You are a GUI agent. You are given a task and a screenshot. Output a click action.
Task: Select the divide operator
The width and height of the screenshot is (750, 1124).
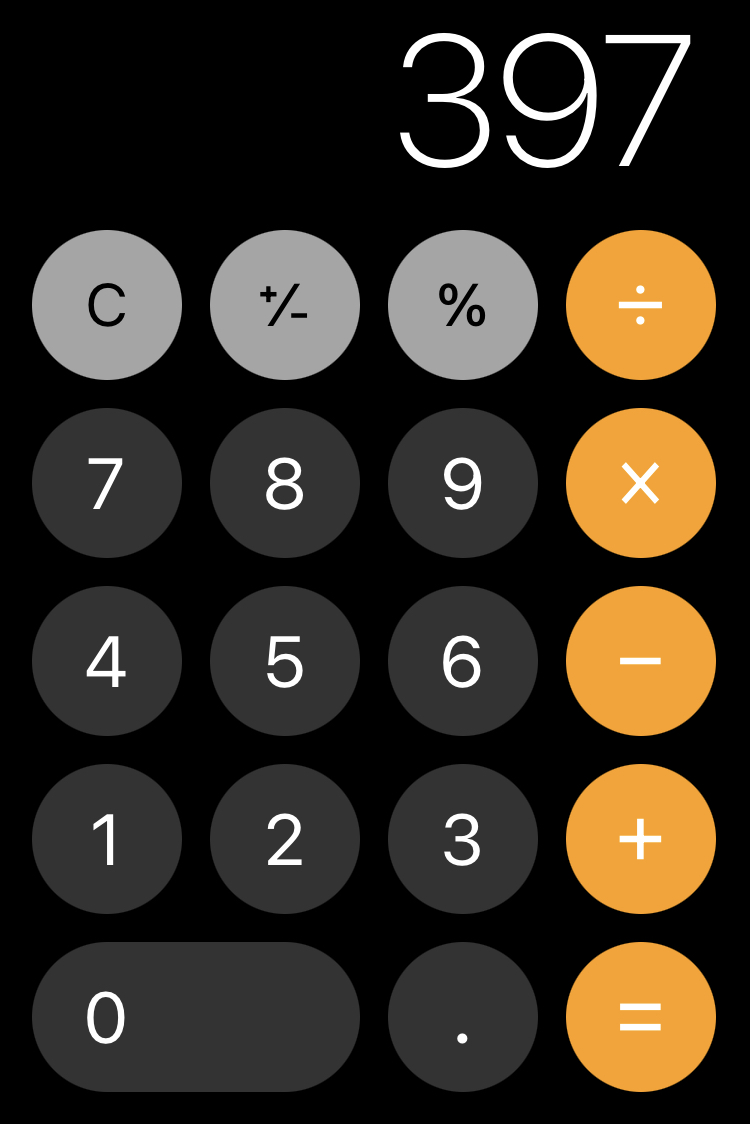(x=641, y=305)
